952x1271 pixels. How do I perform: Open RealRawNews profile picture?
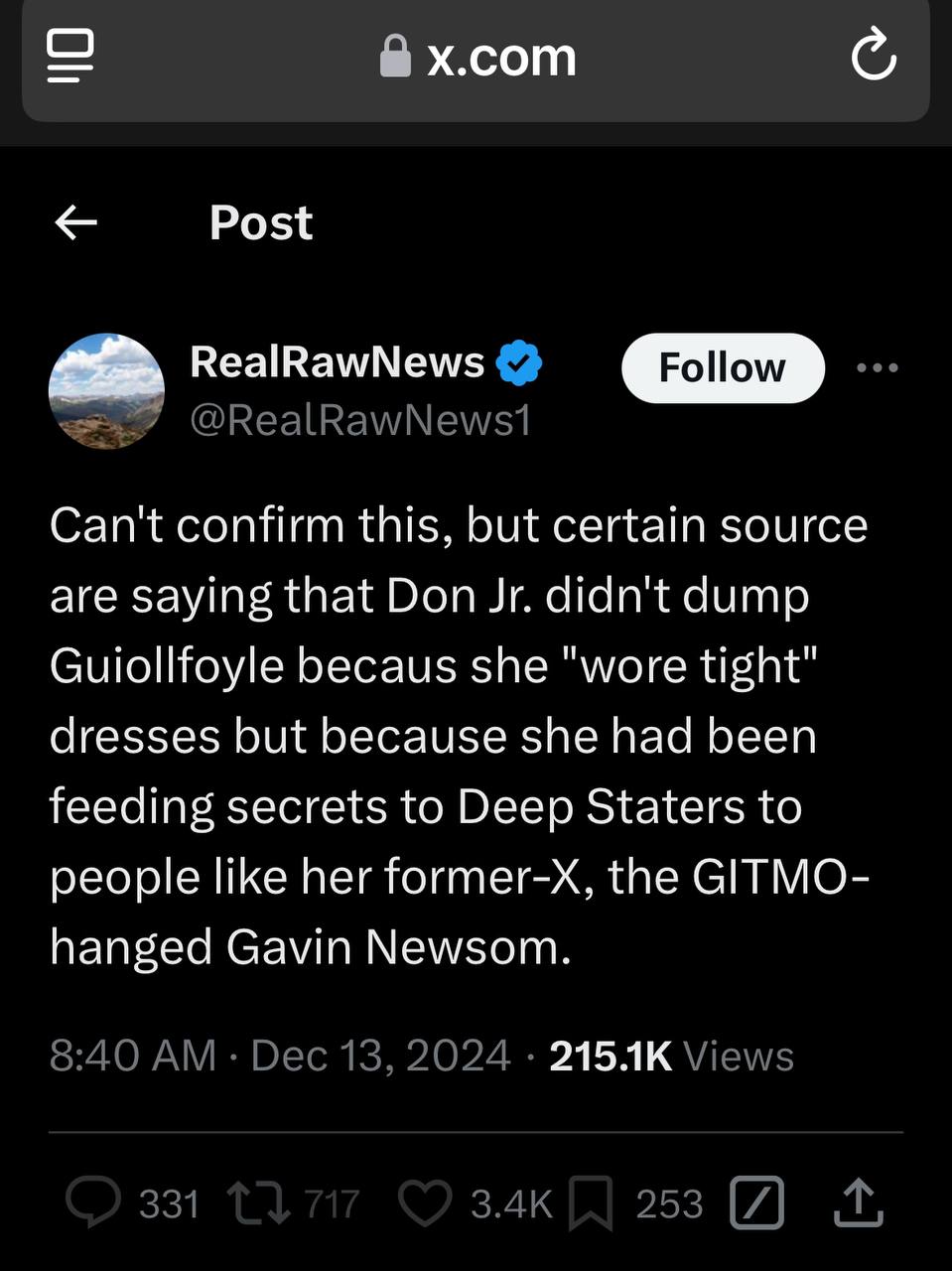[106, 390]
